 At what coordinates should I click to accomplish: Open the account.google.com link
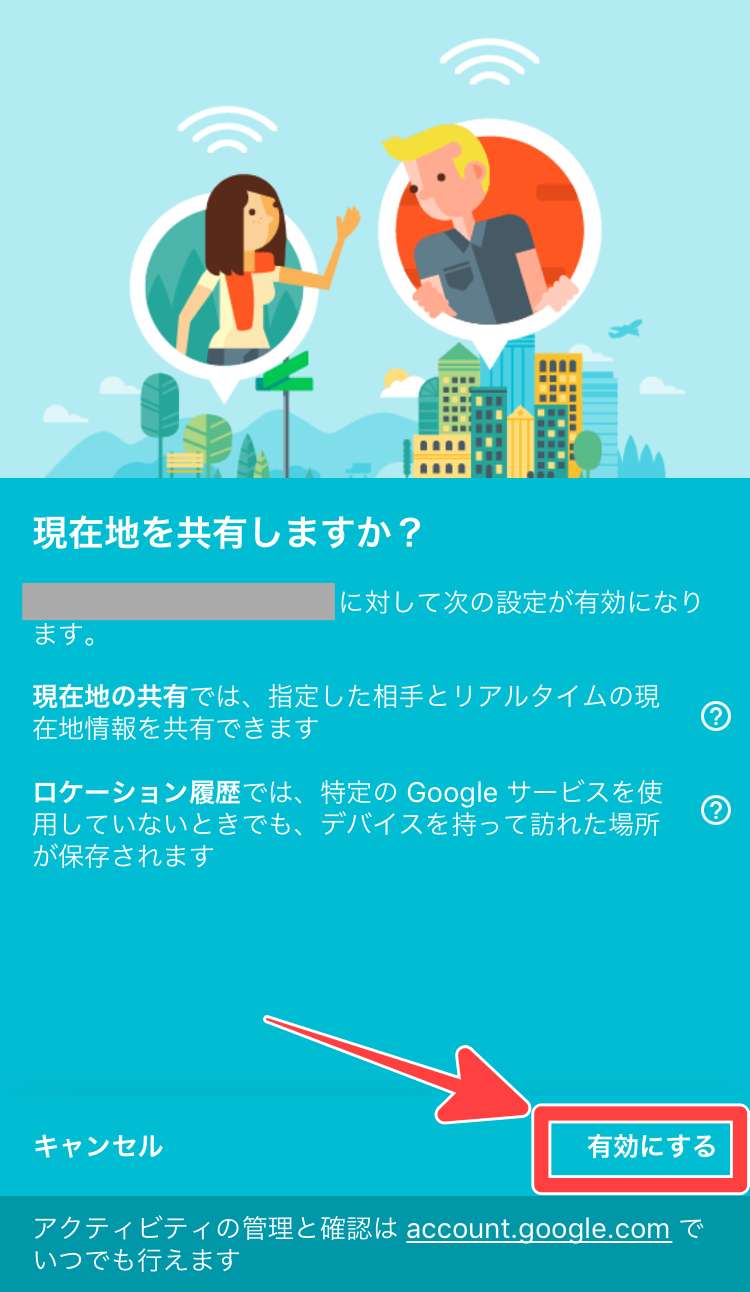[538, 1228]
